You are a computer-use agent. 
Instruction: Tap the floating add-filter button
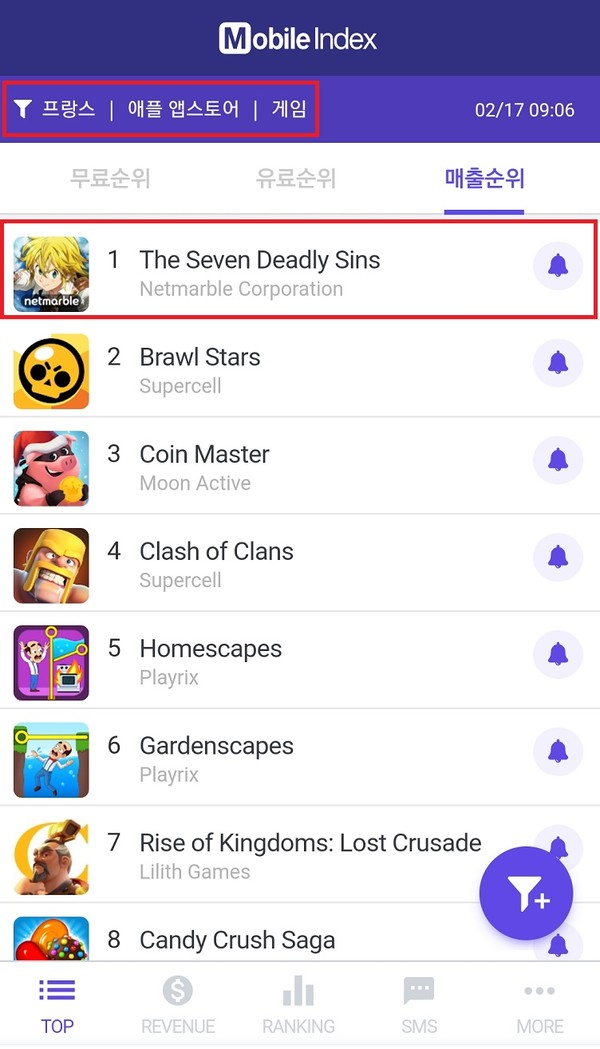(526, 893)
